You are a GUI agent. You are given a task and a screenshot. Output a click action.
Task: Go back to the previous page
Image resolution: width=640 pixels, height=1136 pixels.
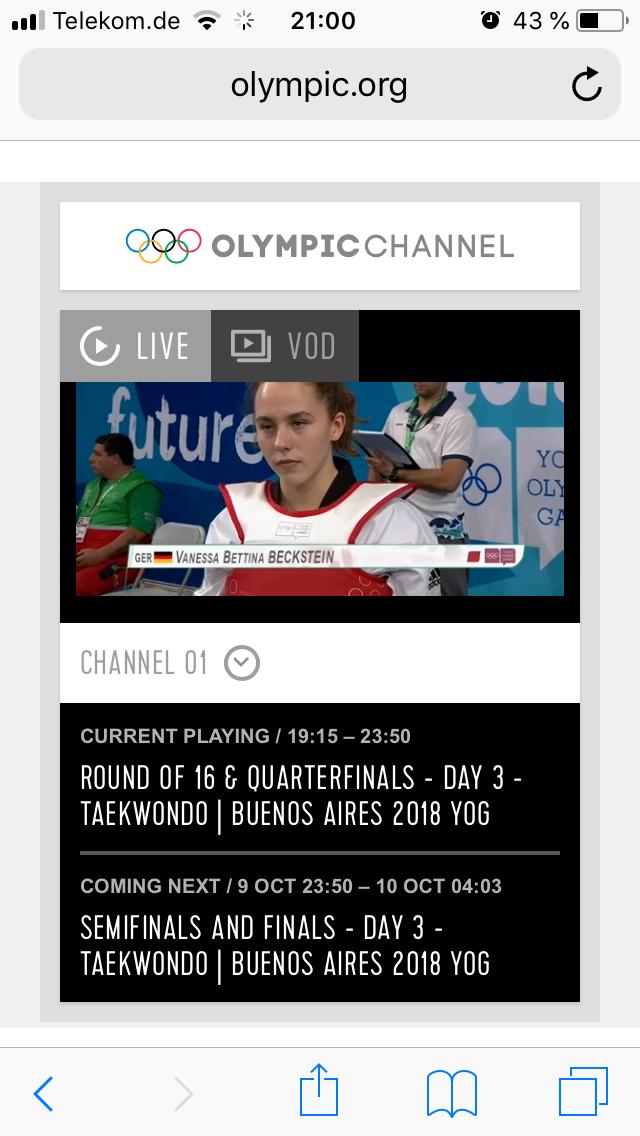43,1093
